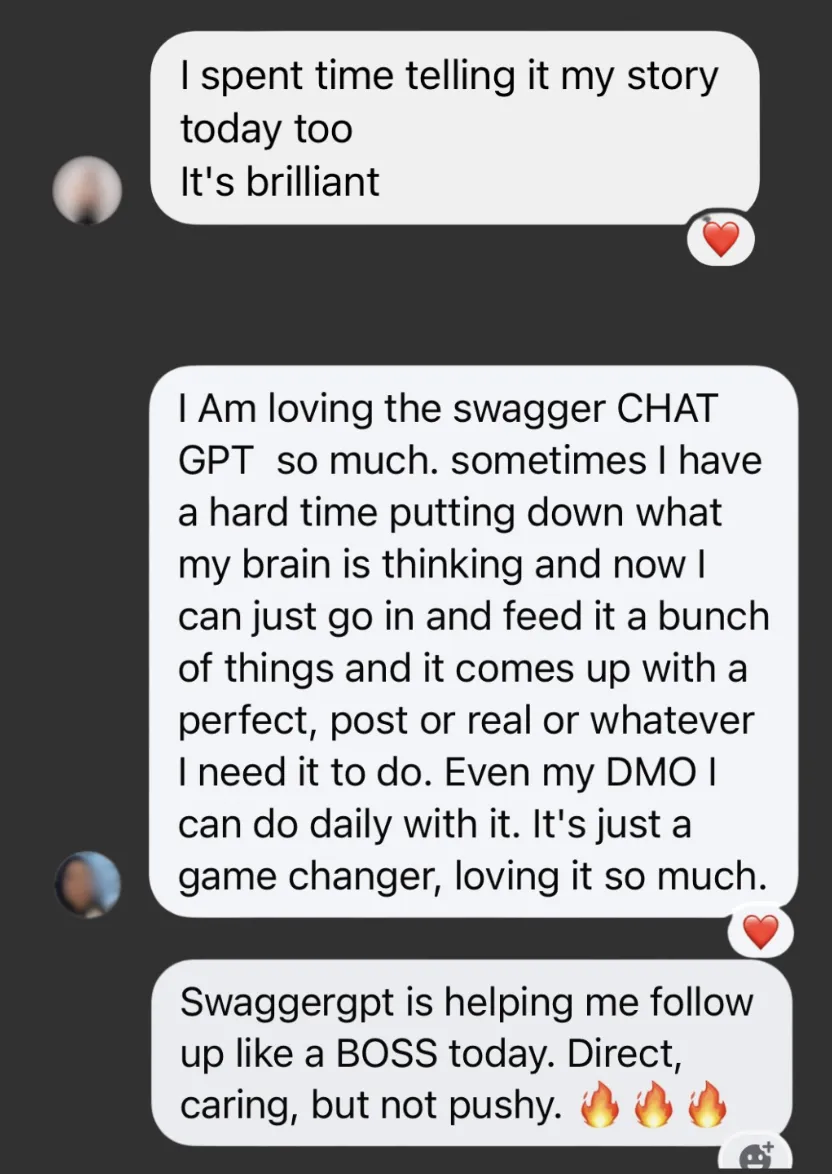832x1174 pixels.
Task: Open avatar beside the "It's brilliant" message
Action: point(87,189)
